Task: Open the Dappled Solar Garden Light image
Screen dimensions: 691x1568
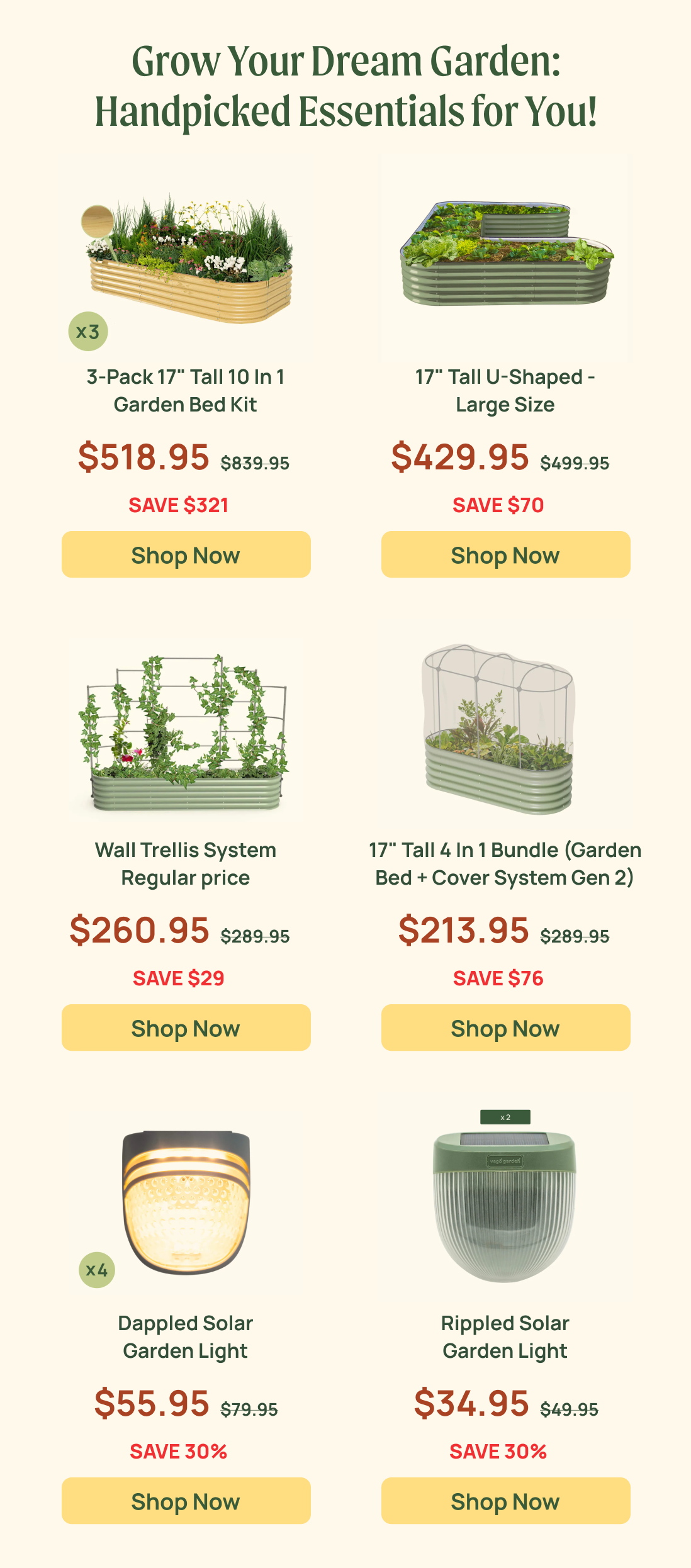Action: 186,1203
